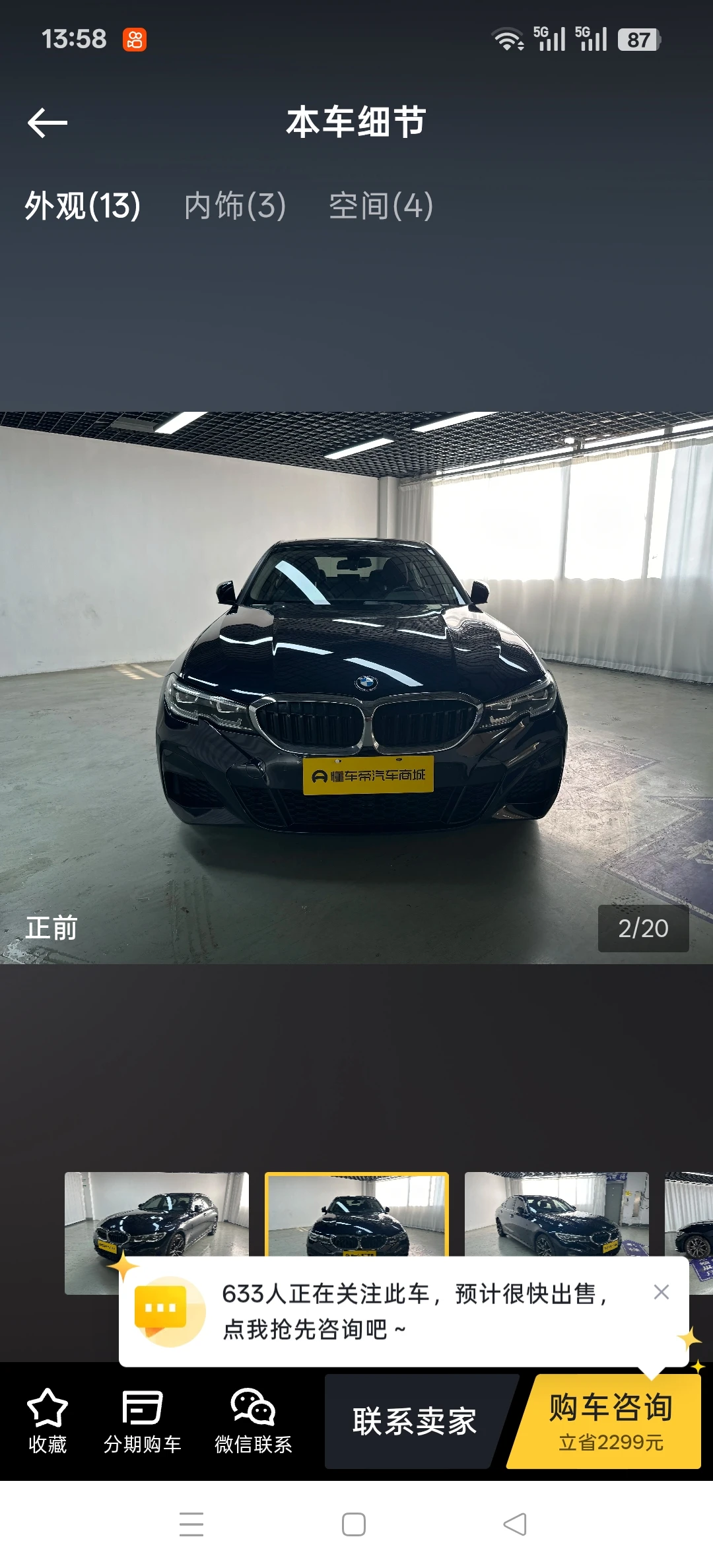The width and height of the screenshot is (713, 1568).
Task: Switch to the 内饰(3) tab
Action: coord(235,205)
